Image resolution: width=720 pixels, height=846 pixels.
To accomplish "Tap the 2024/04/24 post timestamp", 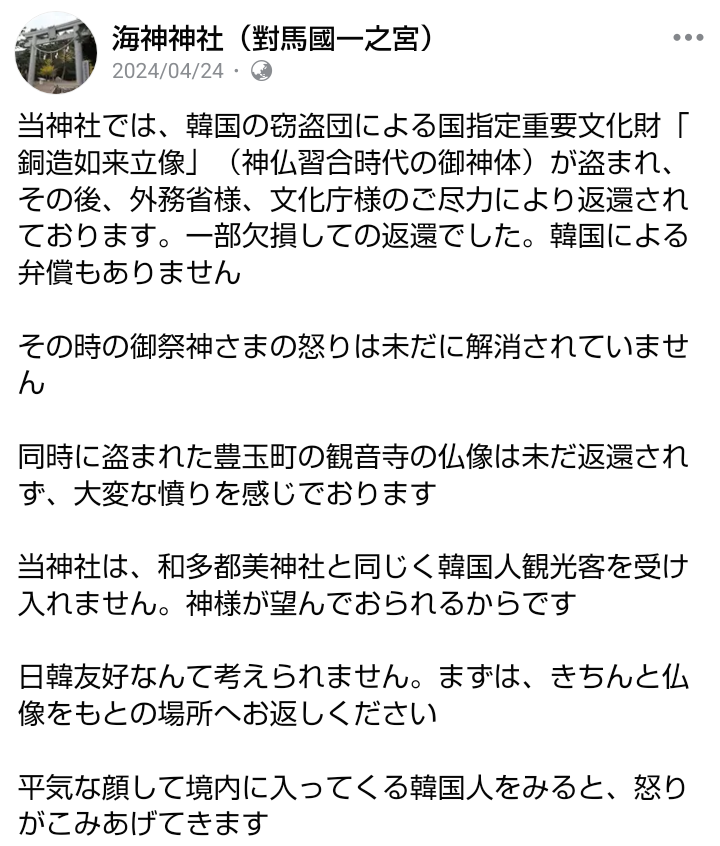I will click(166, 71).
